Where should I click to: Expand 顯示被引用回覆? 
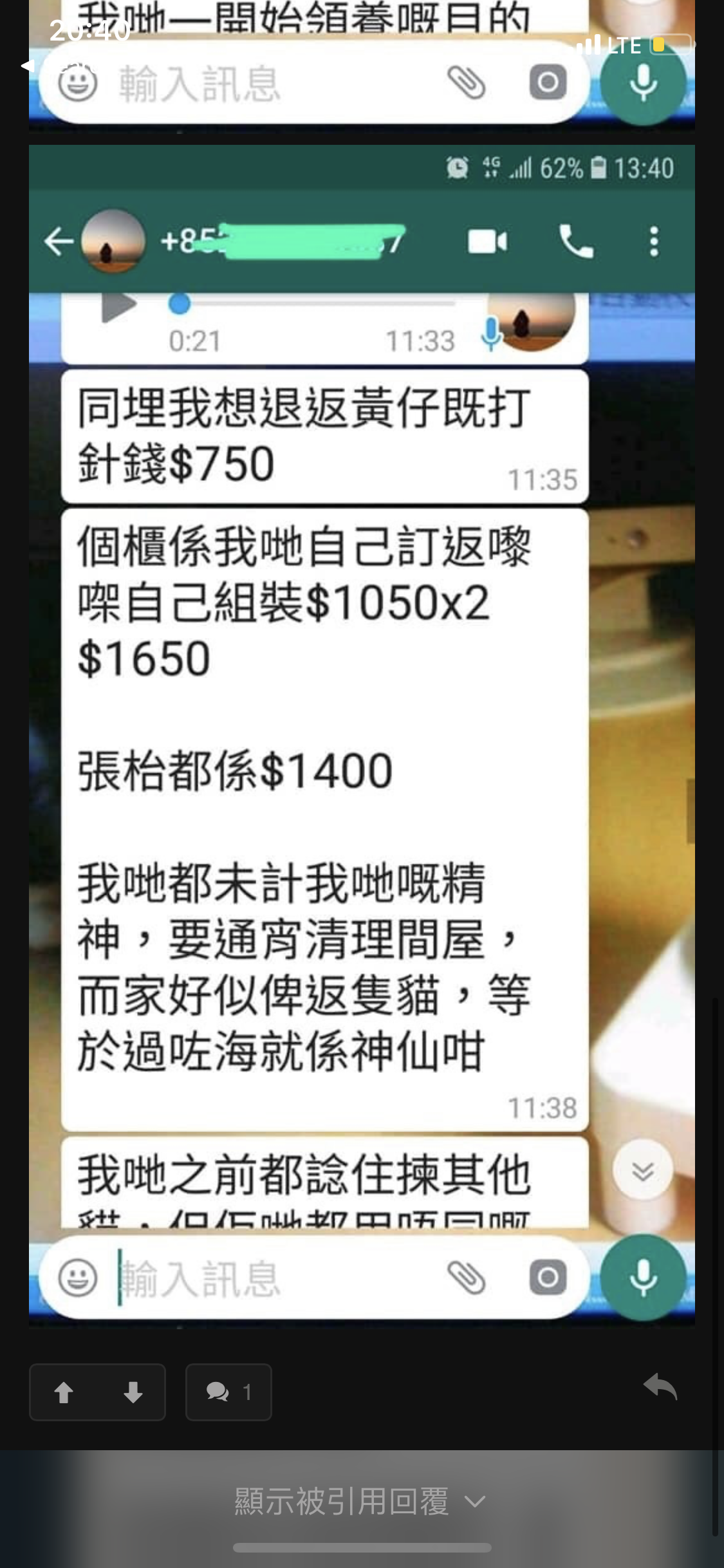pyautogui.click(x=360, y=1502)
